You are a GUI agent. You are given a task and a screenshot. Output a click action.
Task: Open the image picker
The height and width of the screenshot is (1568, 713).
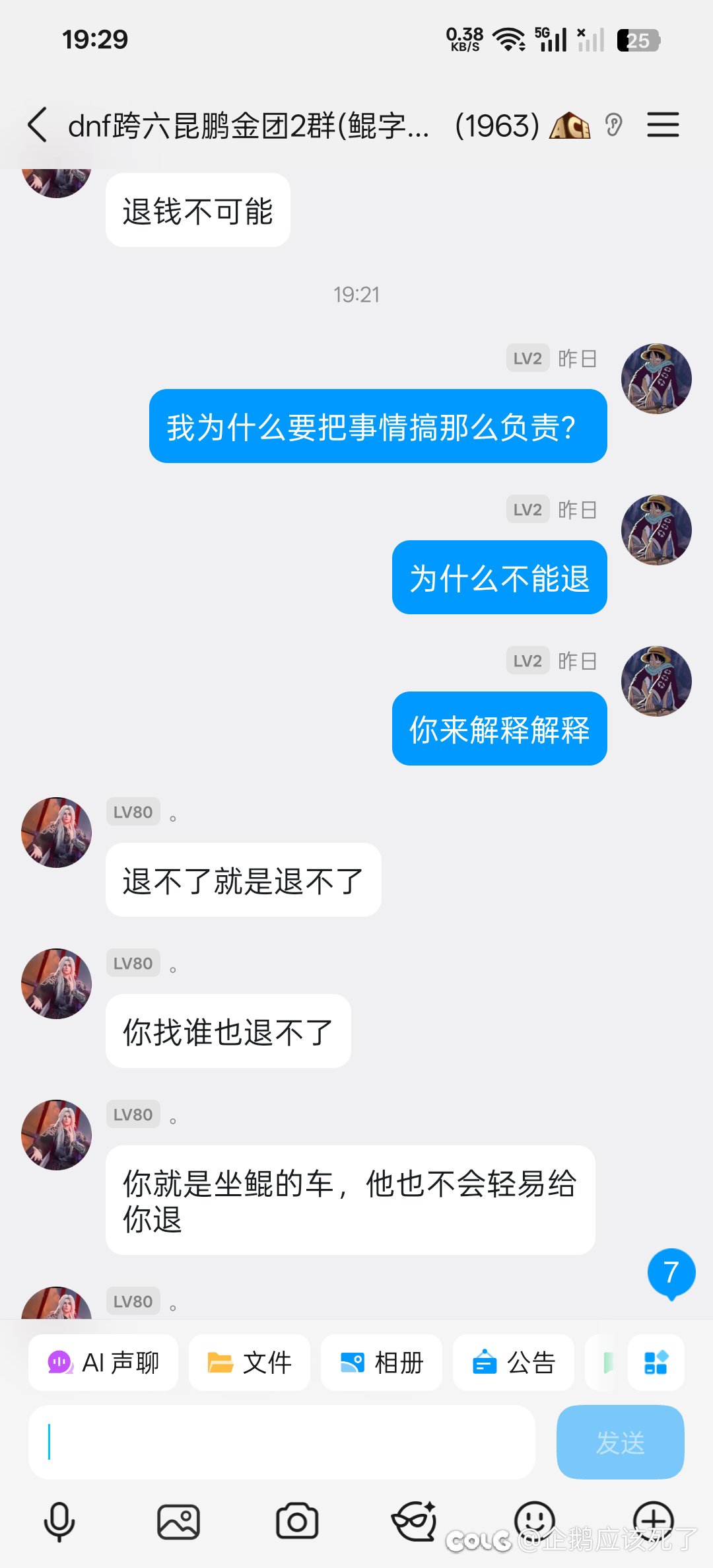tap(178, 1522)
